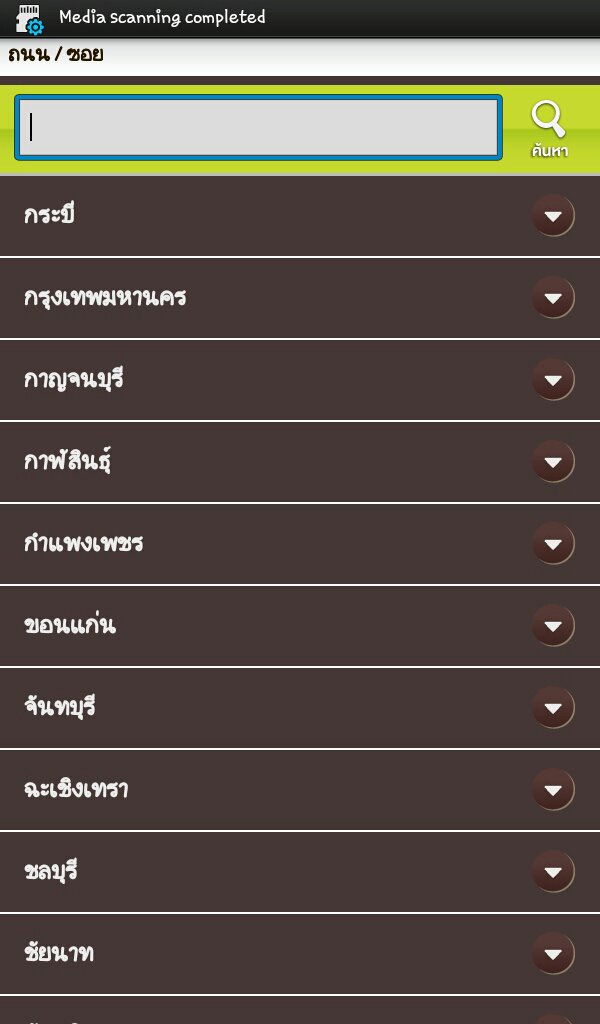Focus the street search text field
The width and height of the screenshot is (600, 1024).
click(259, 127)
